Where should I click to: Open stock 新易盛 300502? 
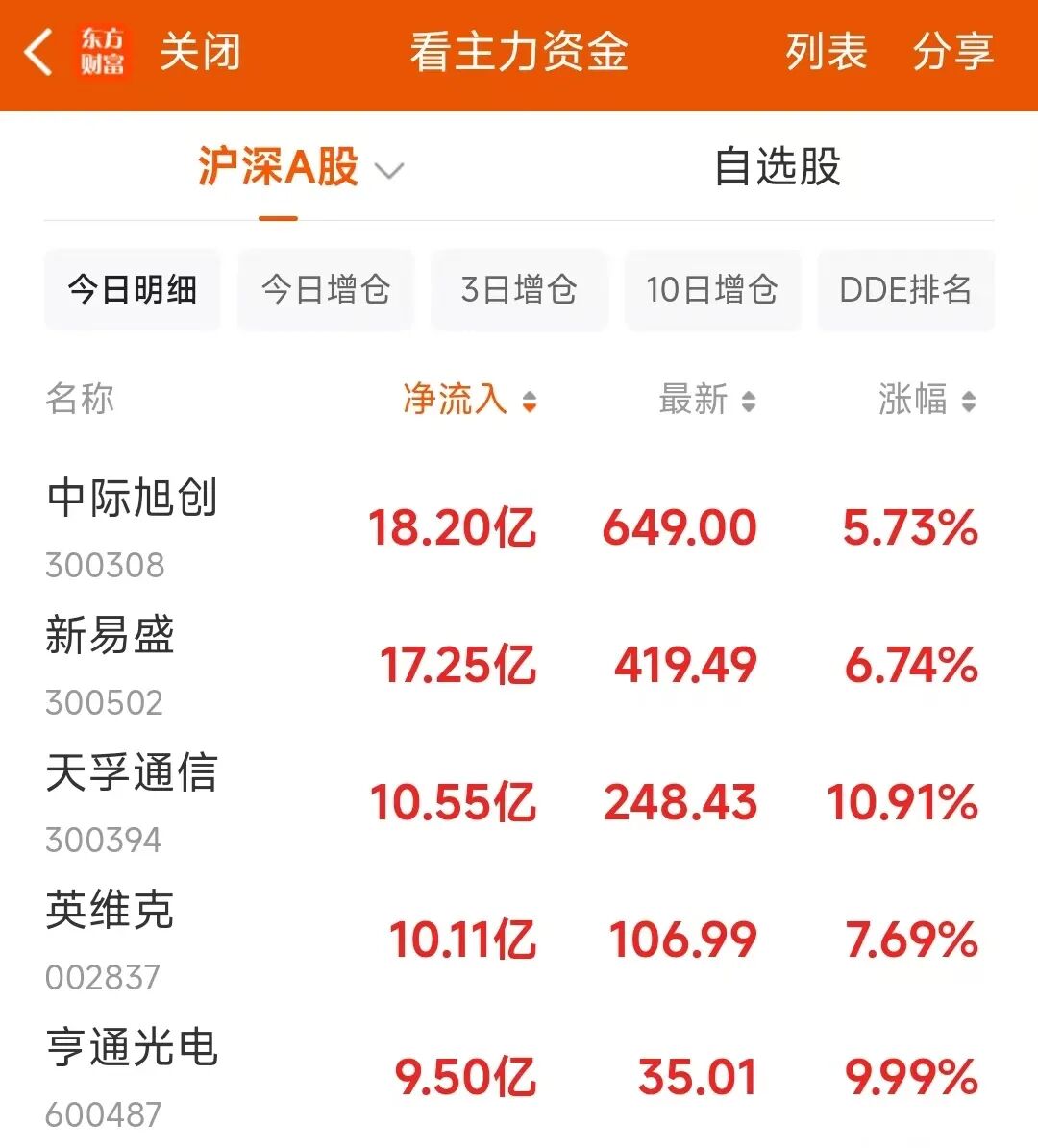[x=111, y=664]
